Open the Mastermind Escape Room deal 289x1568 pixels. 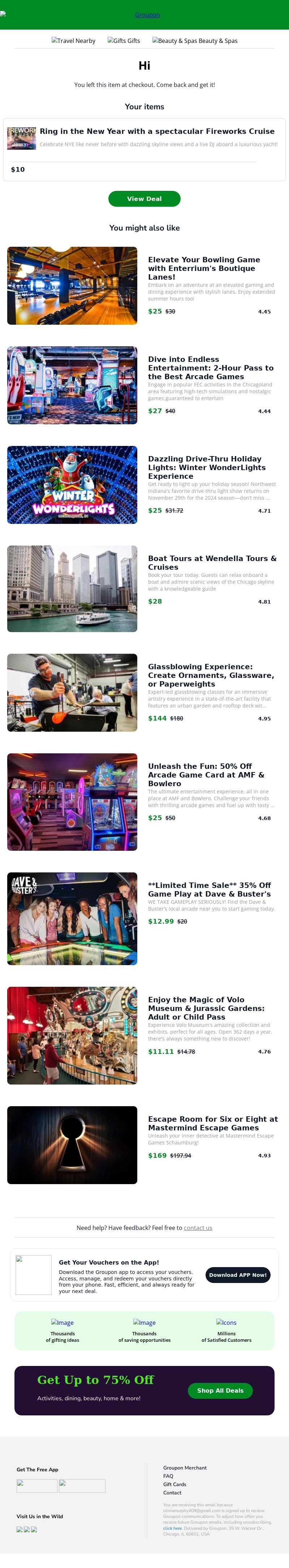tap(212, 1123)
